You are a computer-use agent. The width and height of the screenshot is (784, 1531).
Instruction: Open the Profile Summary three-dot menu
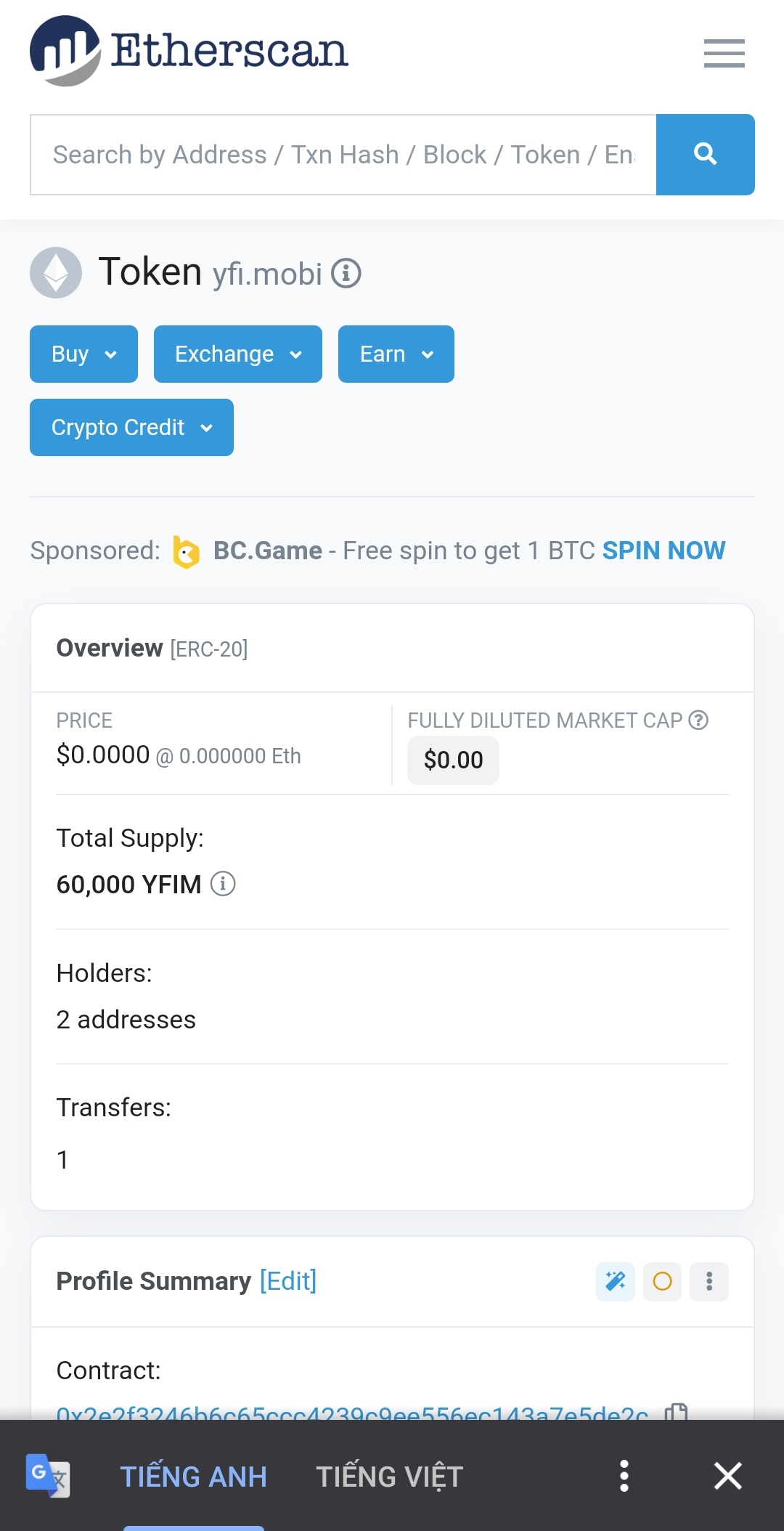(709, 1281)
